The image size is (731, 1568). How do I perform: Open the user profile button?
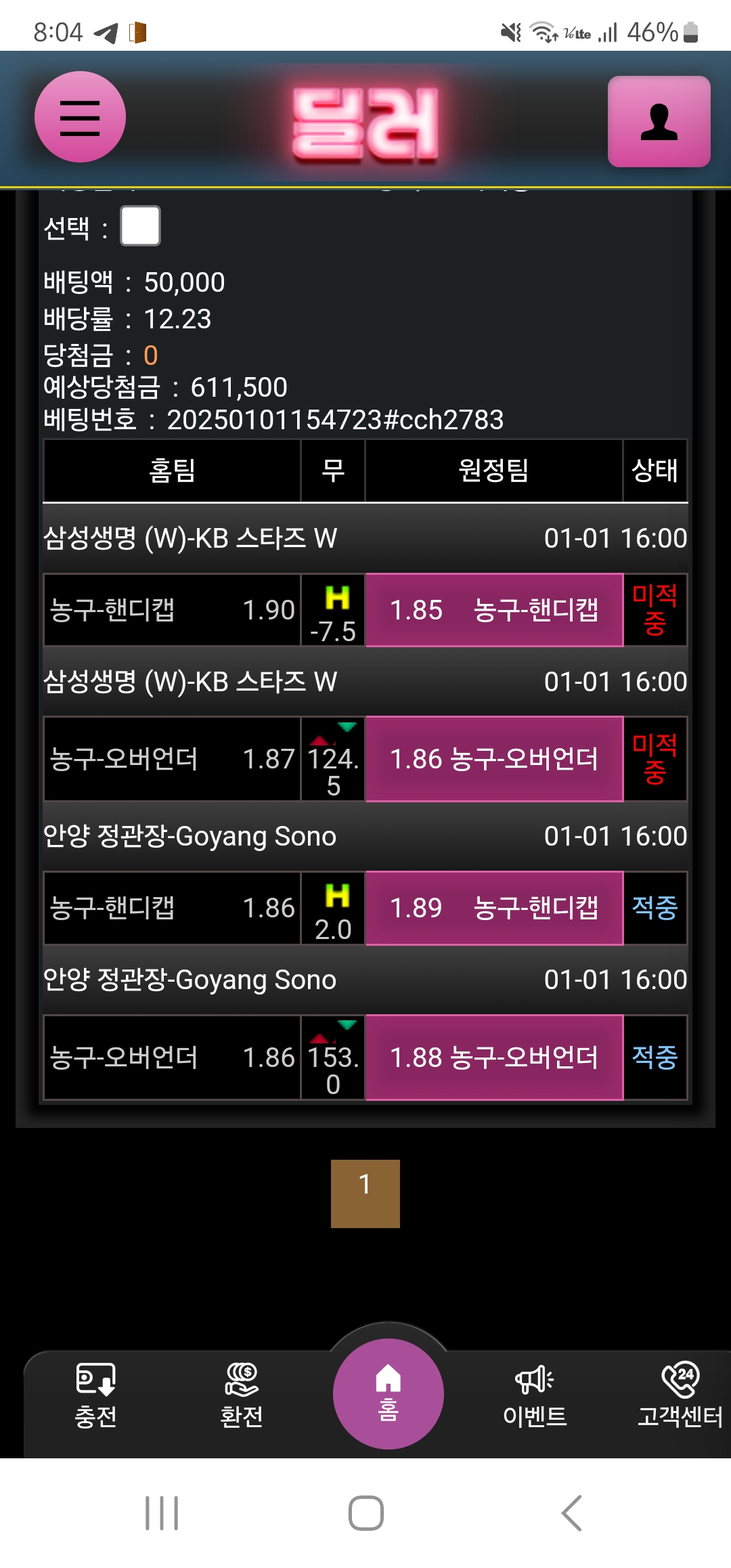(x=659, y=122)
